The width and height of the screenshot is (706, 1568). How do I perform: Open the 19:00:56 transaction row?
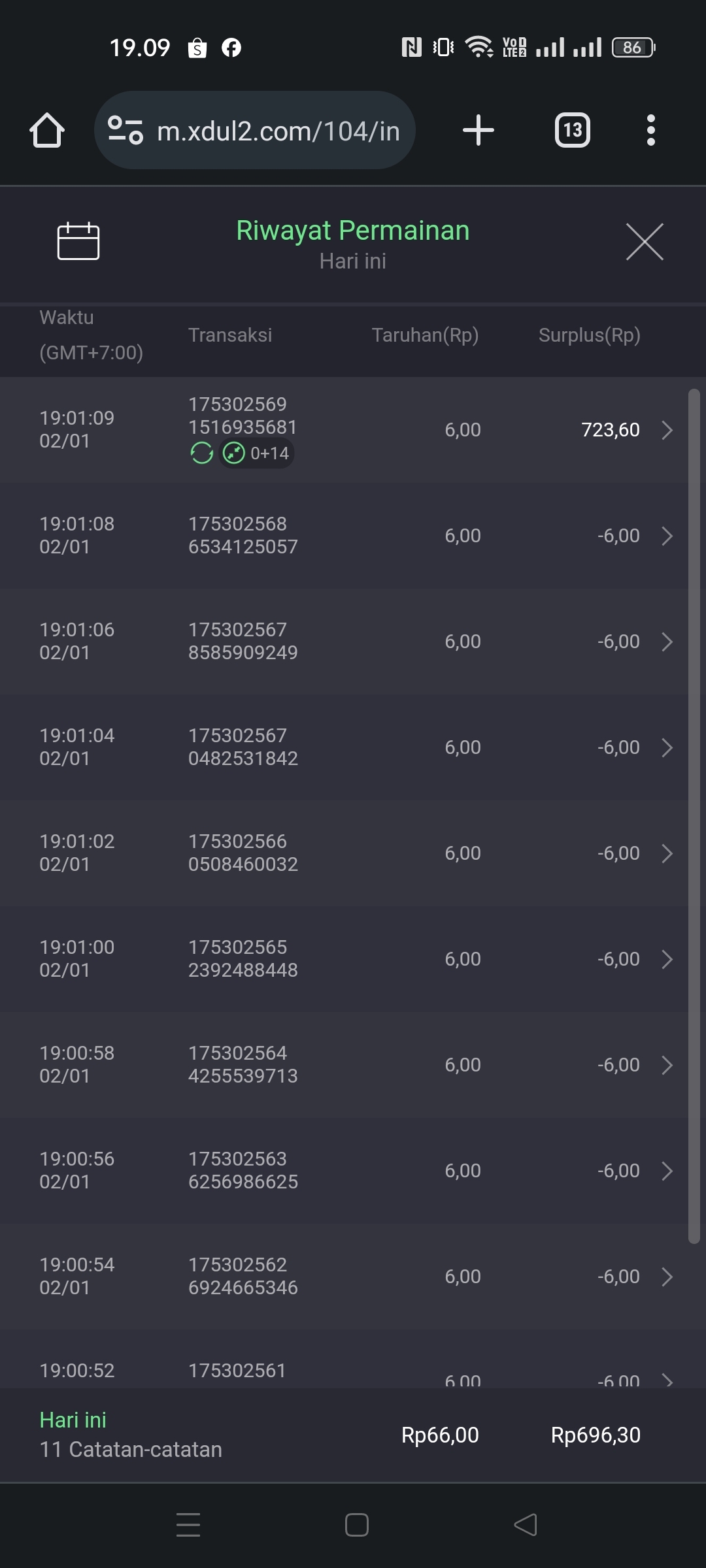[x=353, y=1171]
